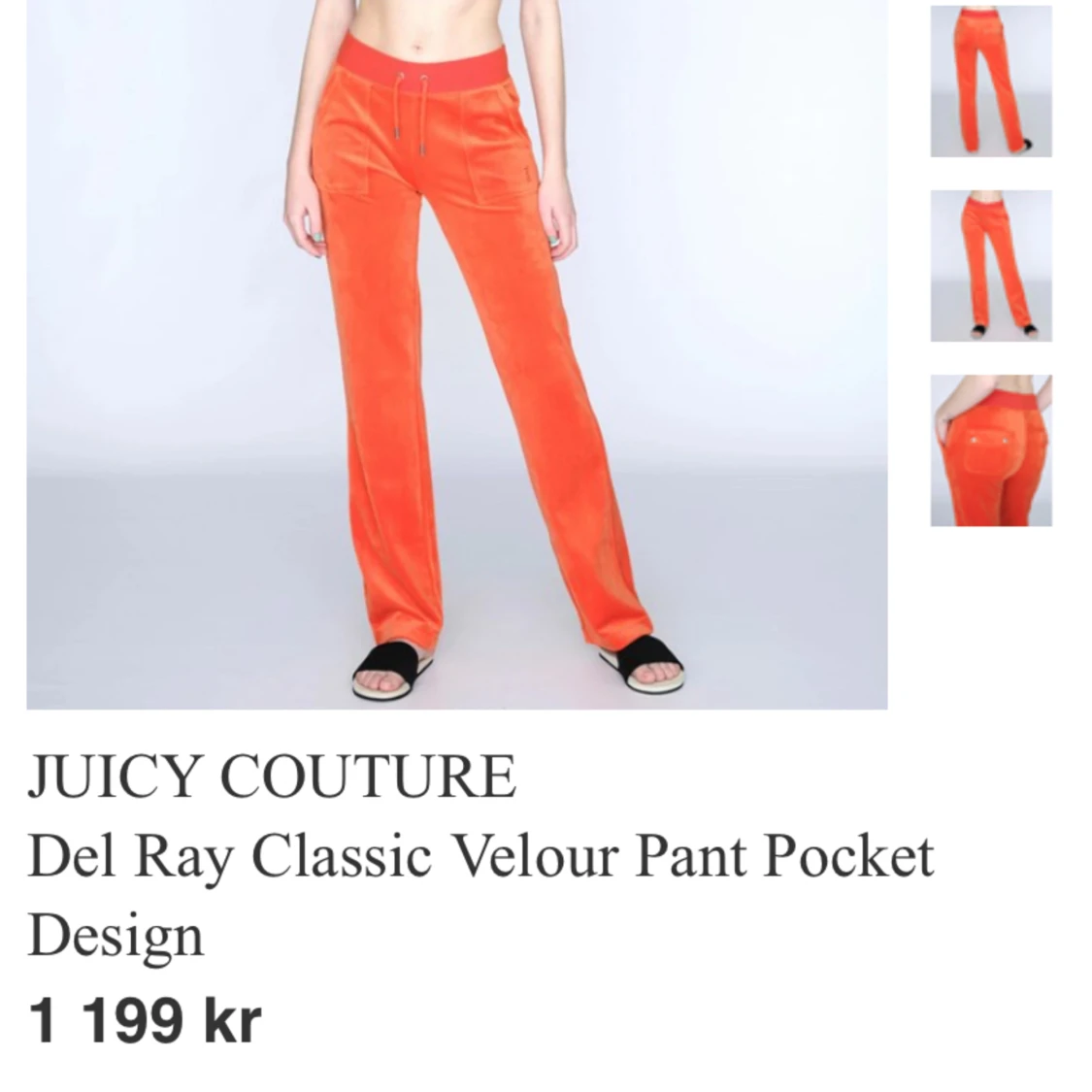Open the main orange velour pant image
The width and height of the screenshot is (1092, 1092).
tap(456, 354)
